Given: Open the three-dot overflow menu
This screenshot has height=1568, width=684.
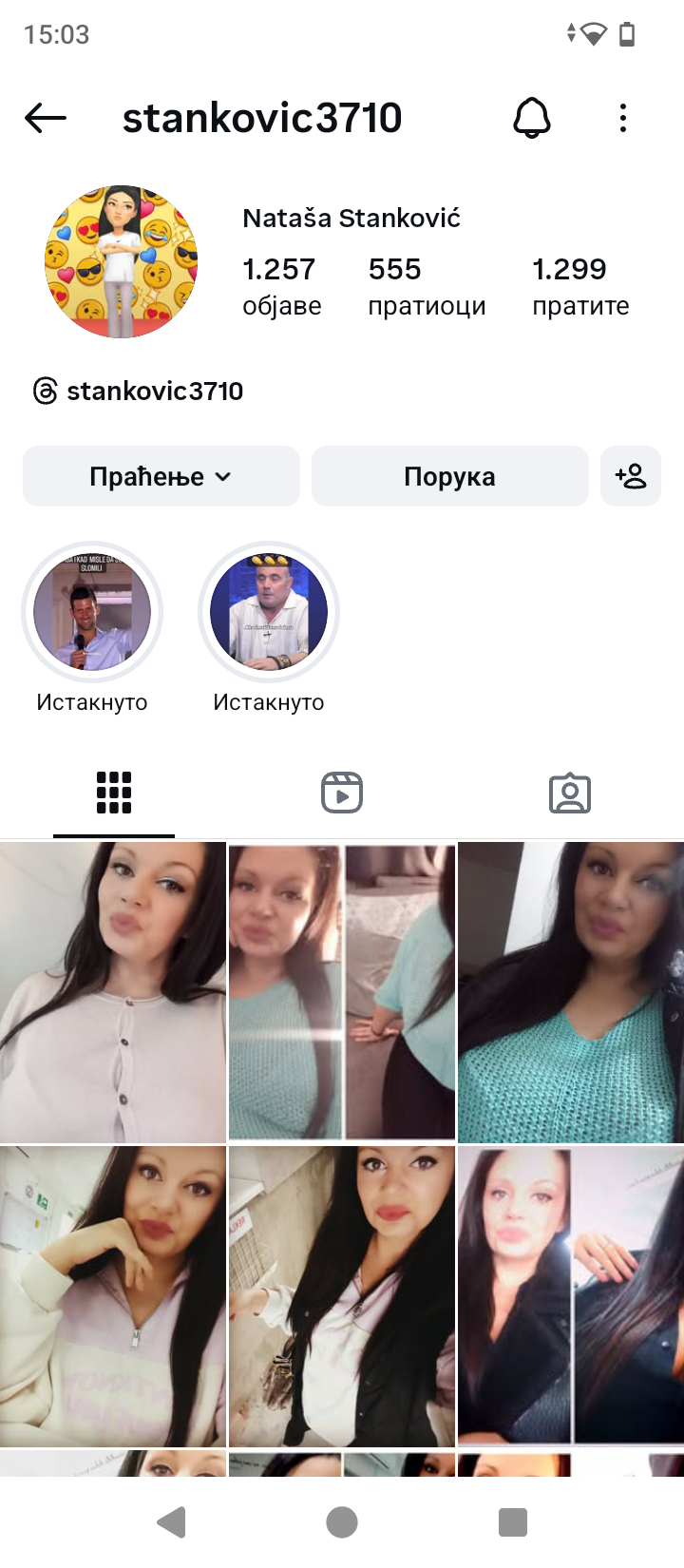Looking at the screenshot, I should coord(623,119).
